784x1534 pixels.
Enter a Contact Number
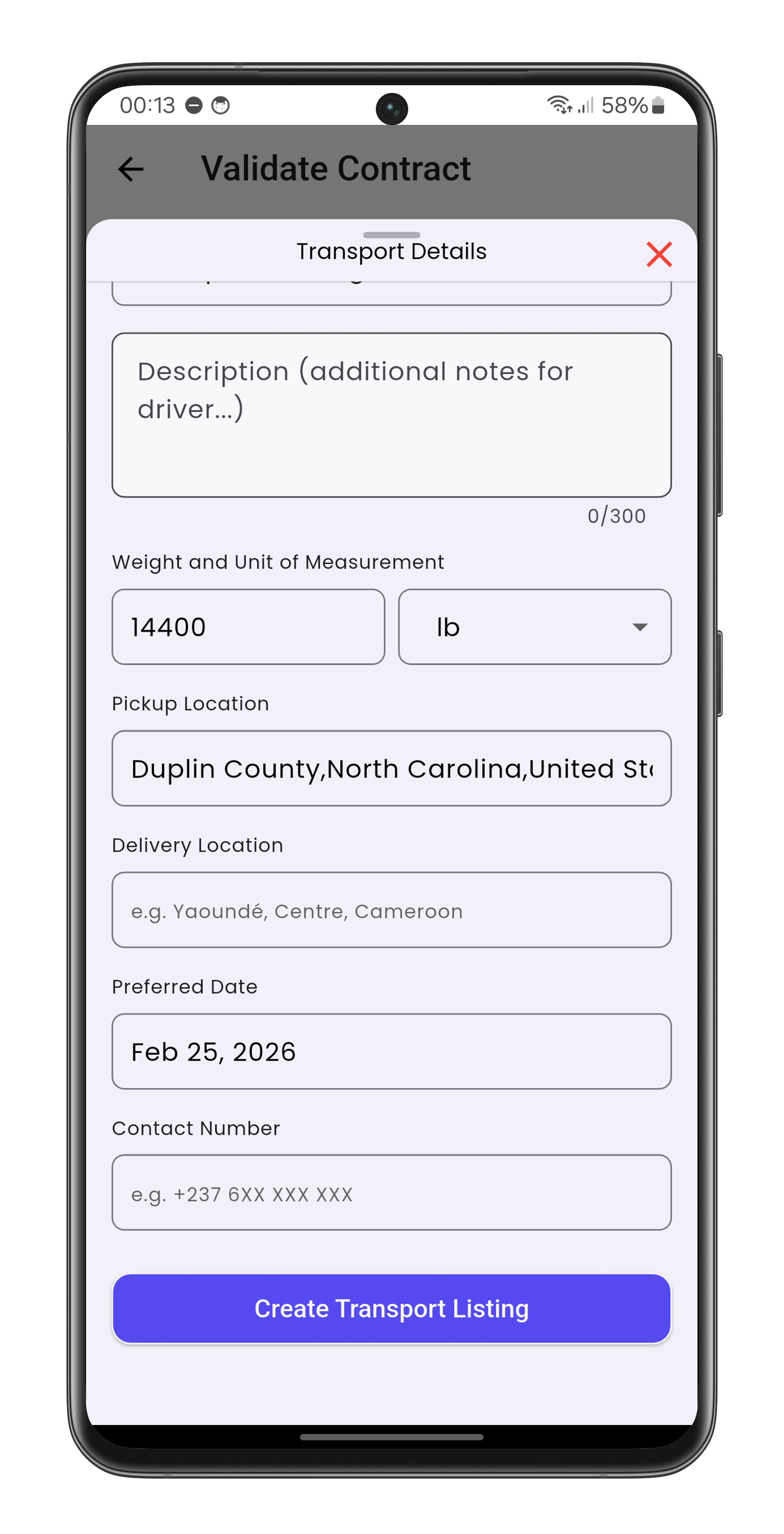pos(391,1193)
